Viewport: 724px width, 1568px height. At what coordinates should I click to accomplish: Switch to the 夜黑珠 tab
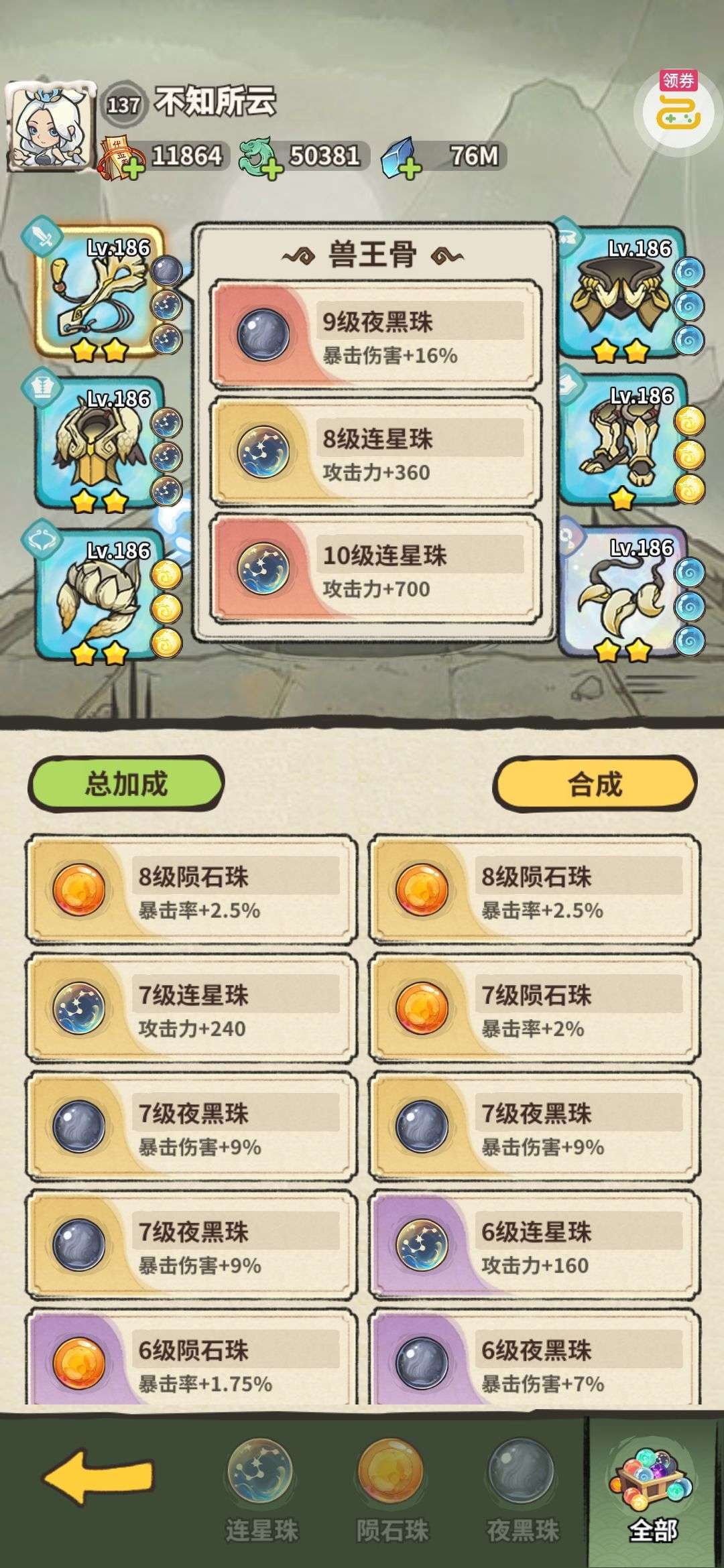[522, 1491]
